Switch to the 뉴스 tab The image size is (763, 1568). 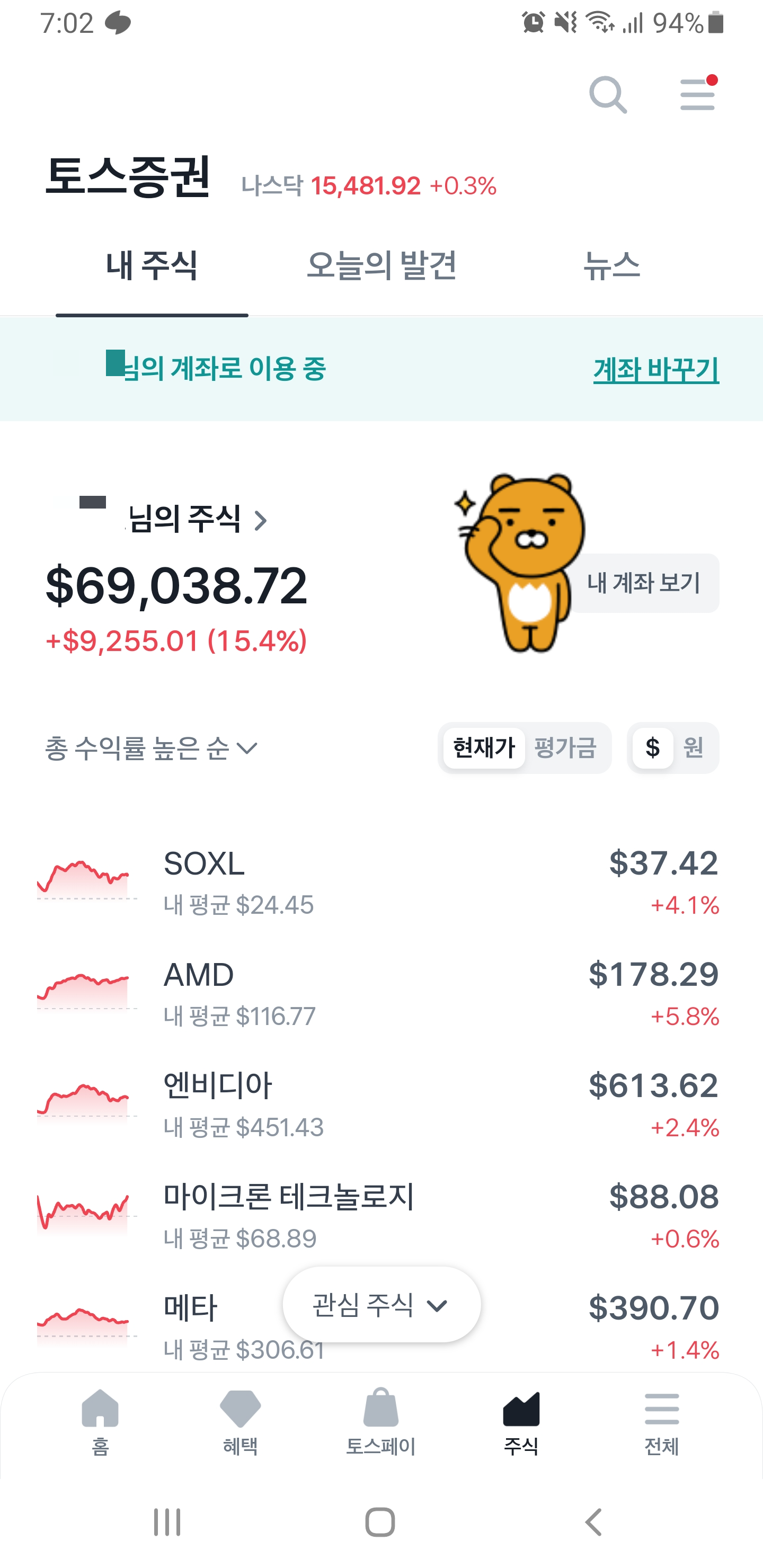[611, 266]
